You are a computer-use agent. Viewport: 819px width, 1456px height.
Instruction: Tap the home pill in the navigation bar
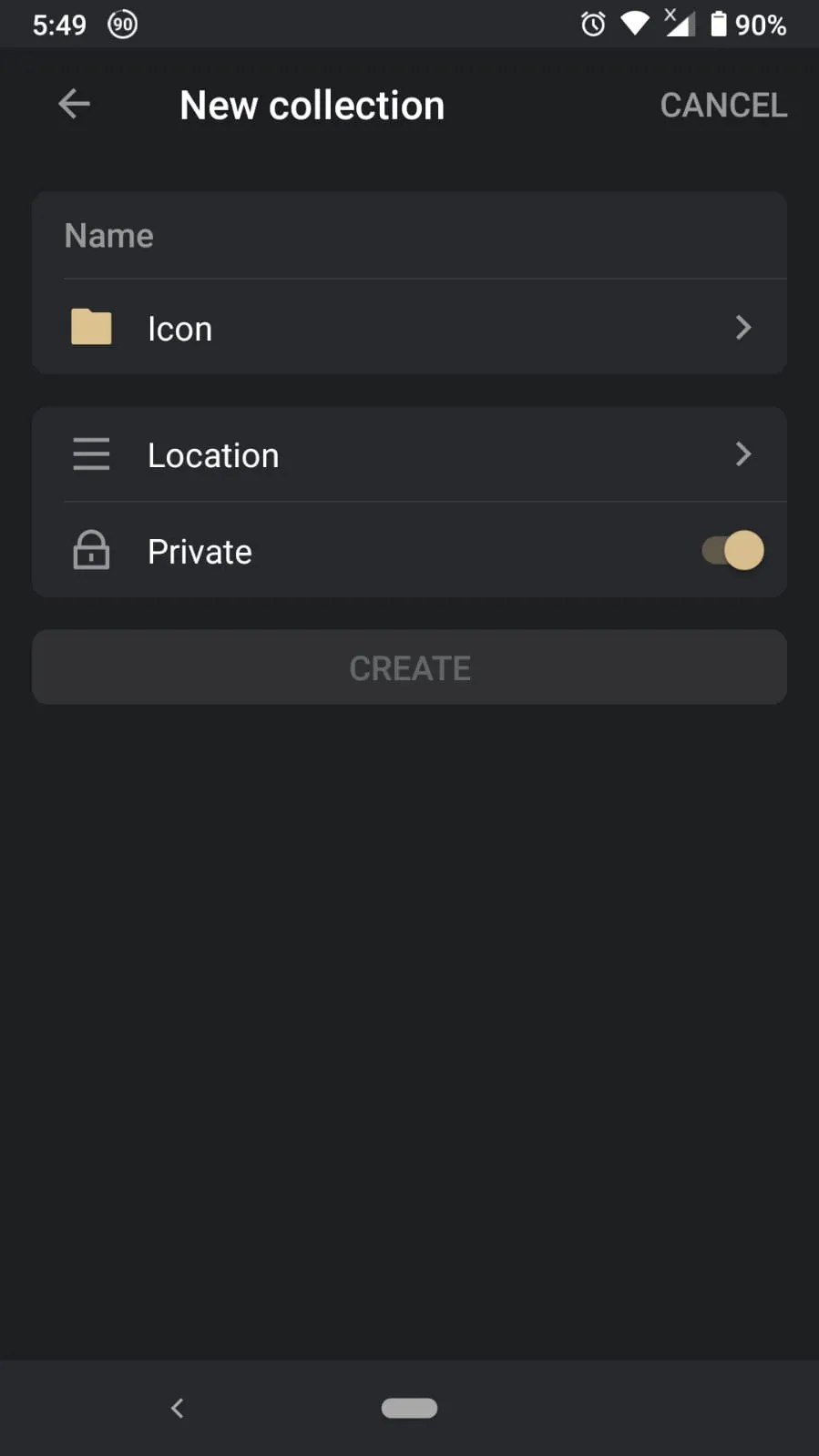(x=409, y=1407)
